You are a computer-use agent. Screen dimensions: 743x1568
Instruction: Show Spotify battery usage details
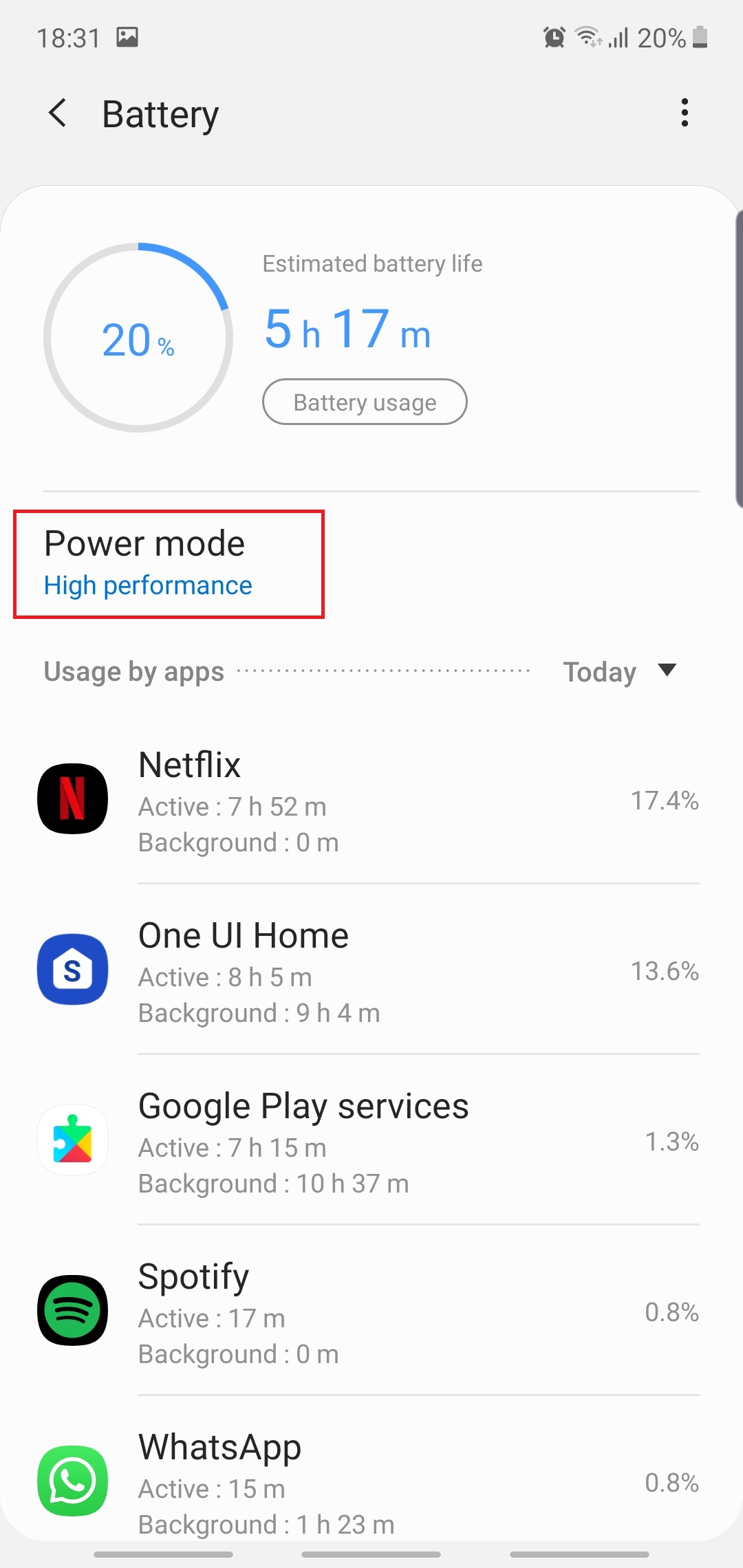[371, 1311]
